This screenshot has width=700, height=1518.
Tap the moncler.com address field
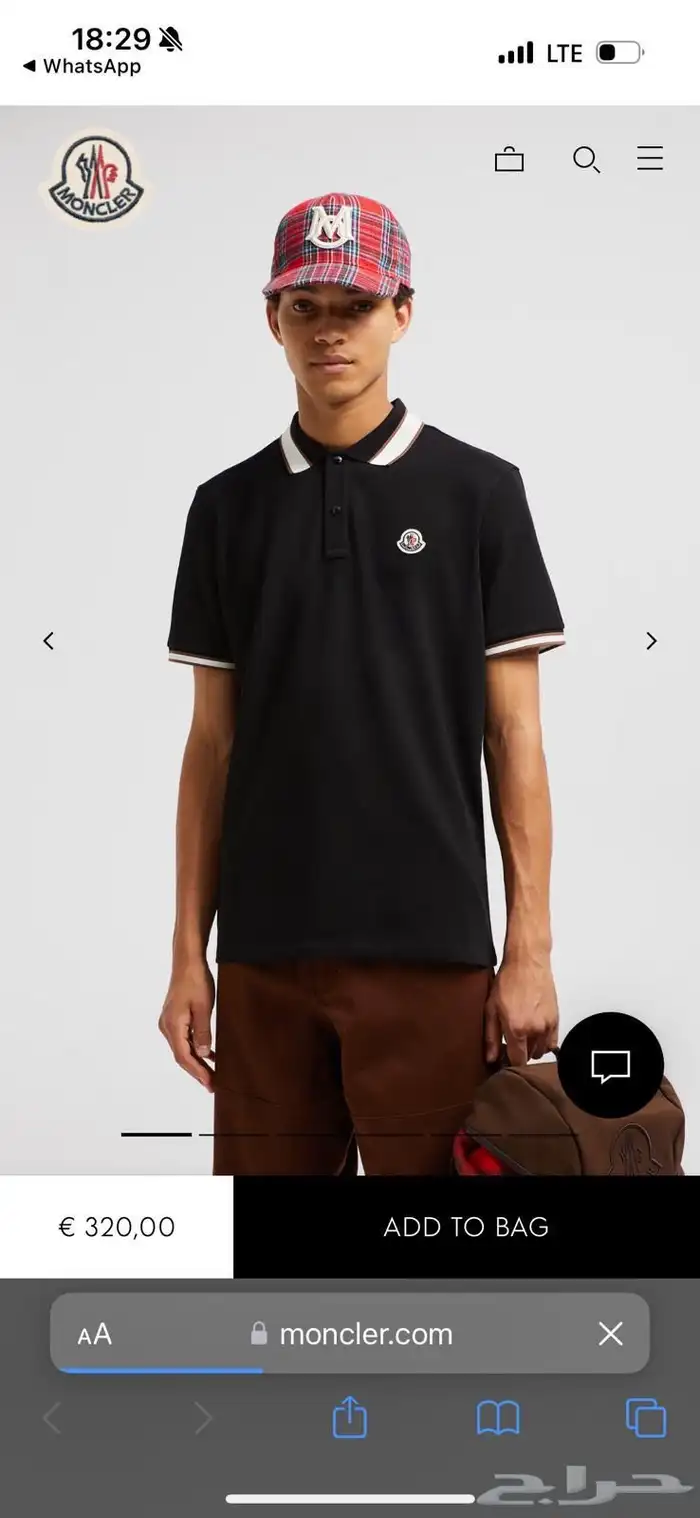click(351, 1334)
